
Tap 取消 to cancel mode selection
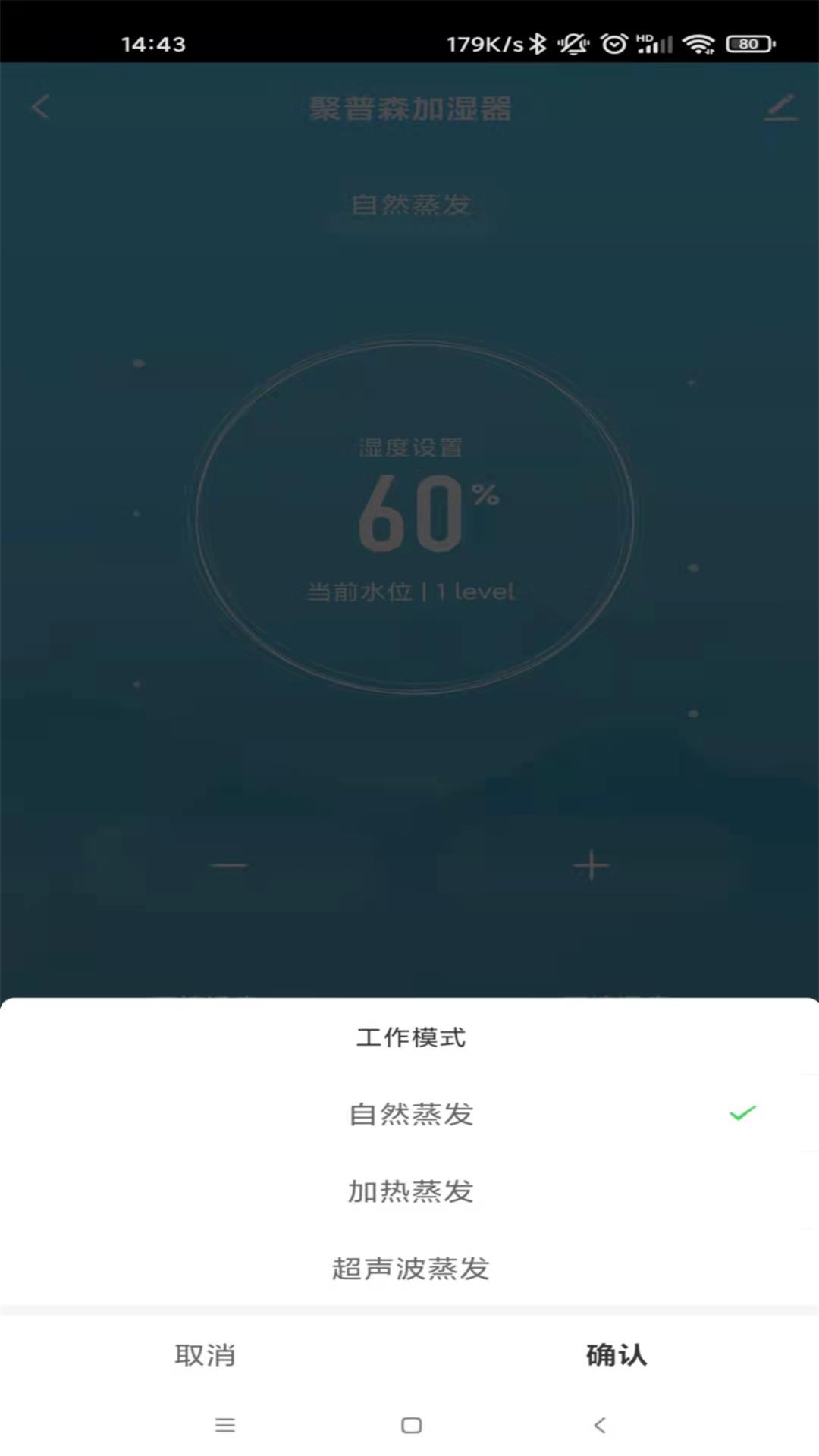coord(205,1355)
